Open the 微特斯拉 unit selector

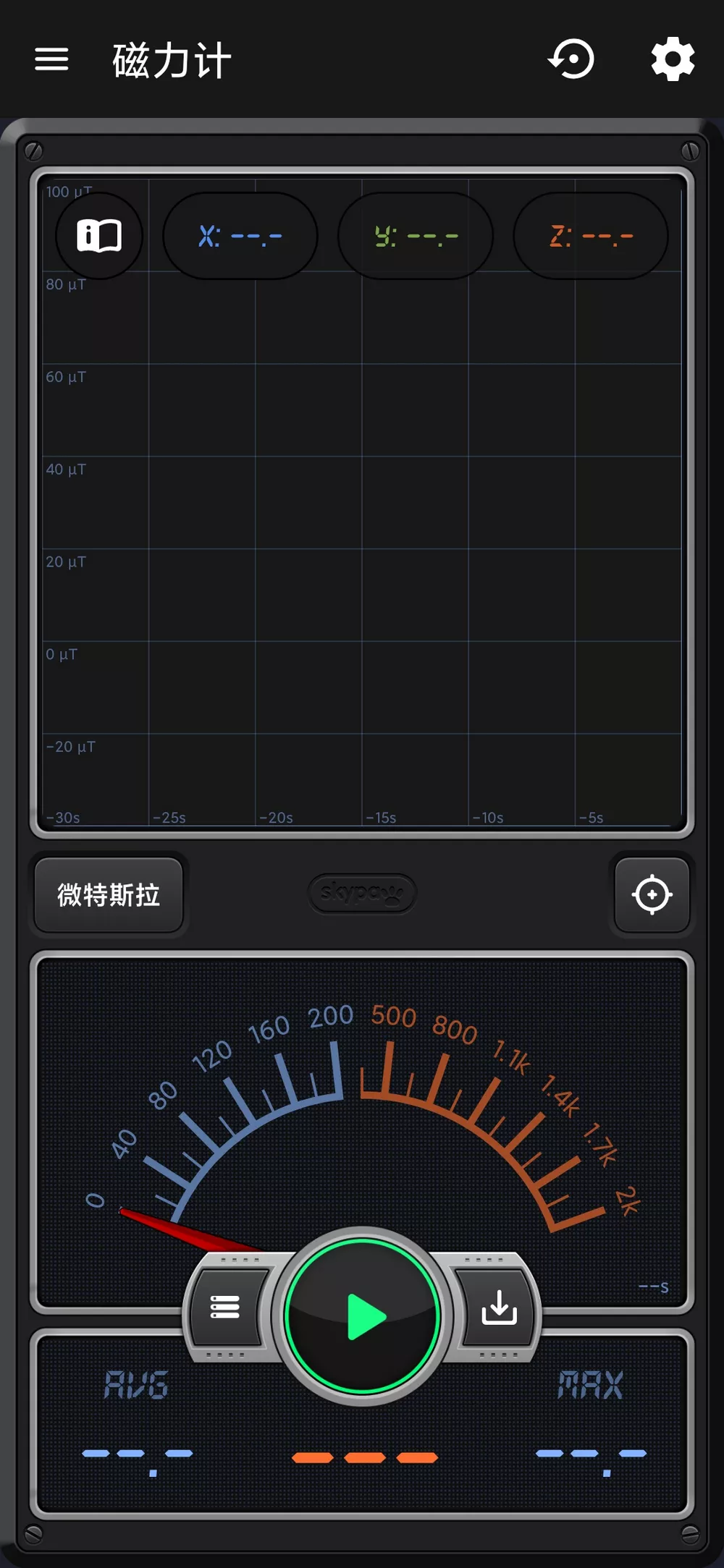109,894
